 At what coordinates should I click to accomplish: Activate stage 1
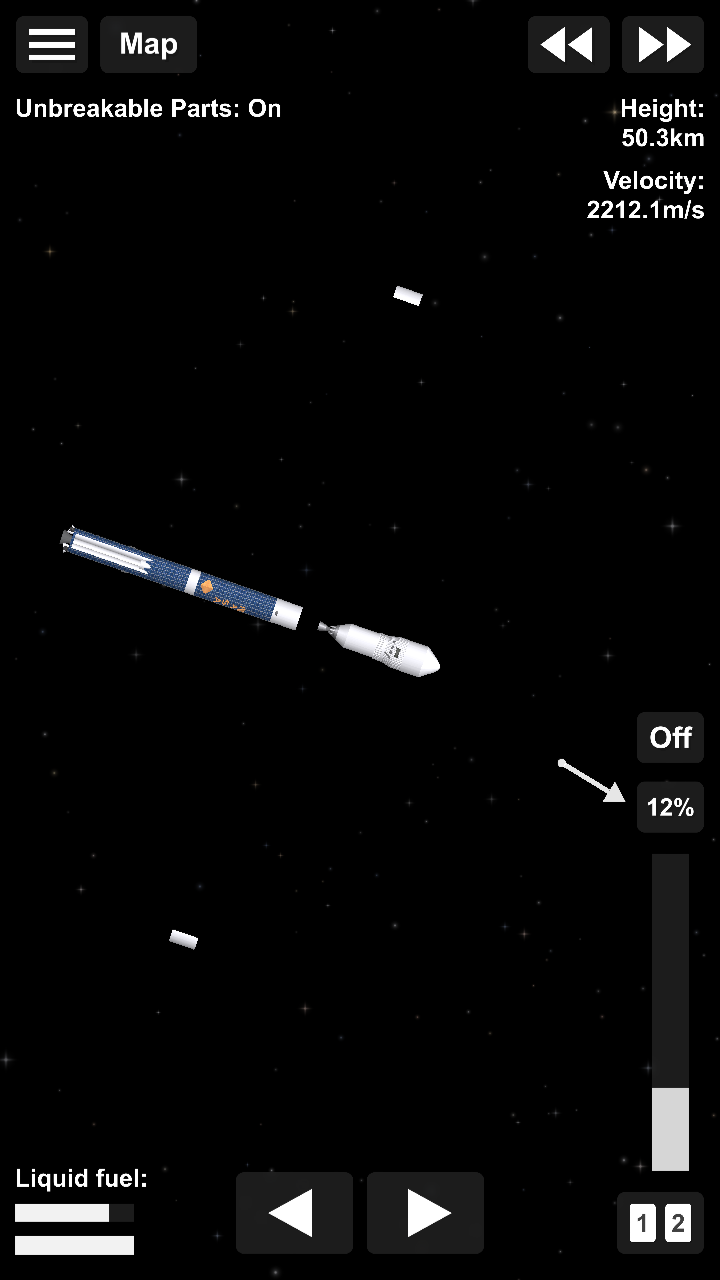pyautogui.click(x=643, y=1223)
